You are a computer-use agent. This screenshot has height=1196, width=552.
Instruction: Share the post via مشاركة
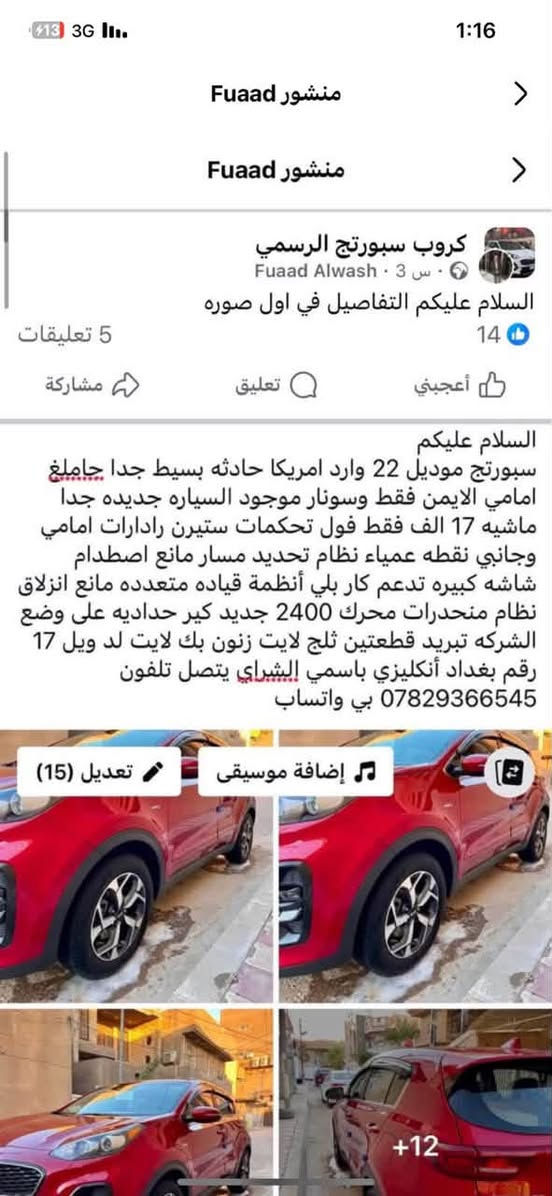click(91, 386)
